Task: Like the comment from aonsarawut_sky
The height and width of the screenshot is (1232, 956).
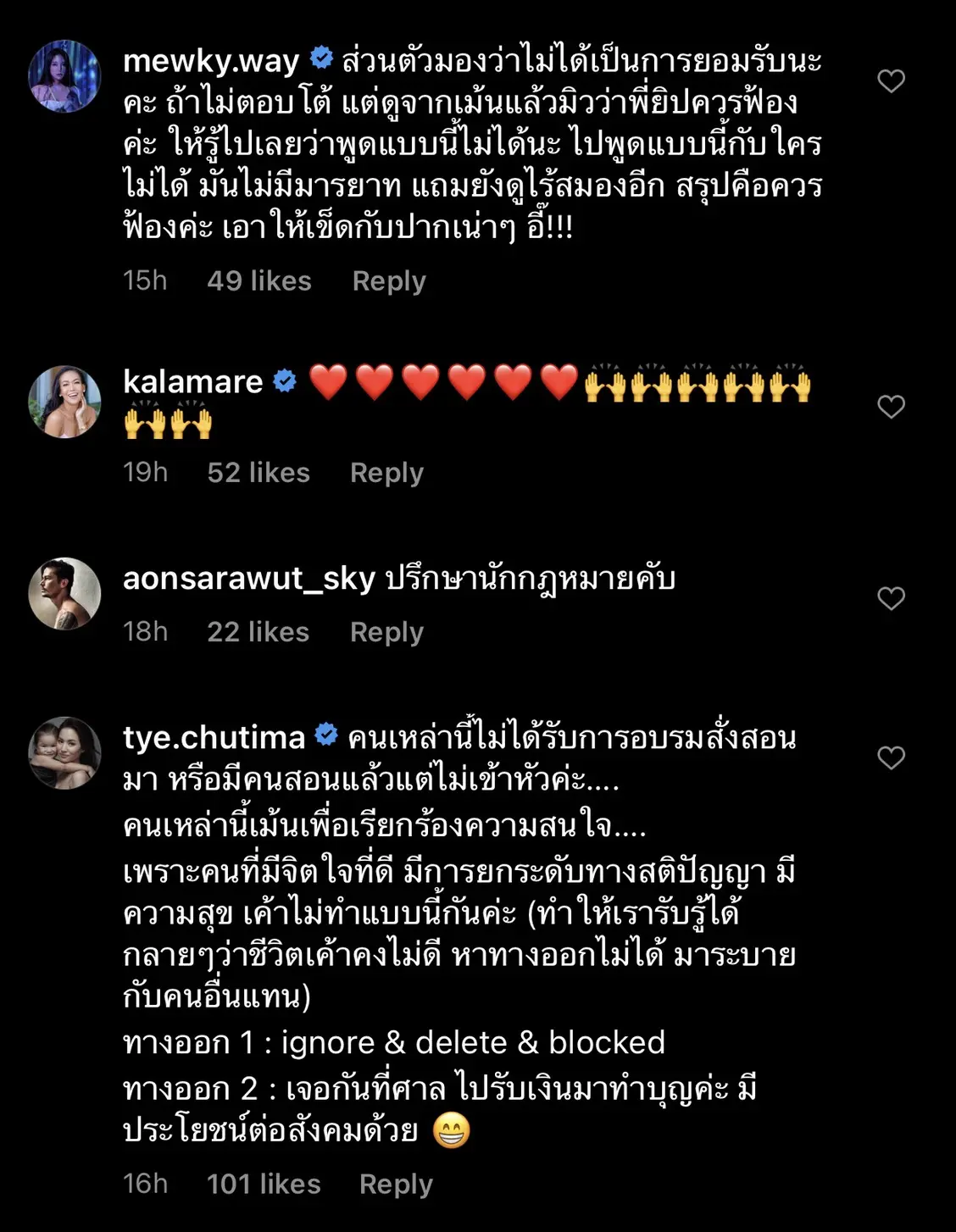Action: [891, 599]
